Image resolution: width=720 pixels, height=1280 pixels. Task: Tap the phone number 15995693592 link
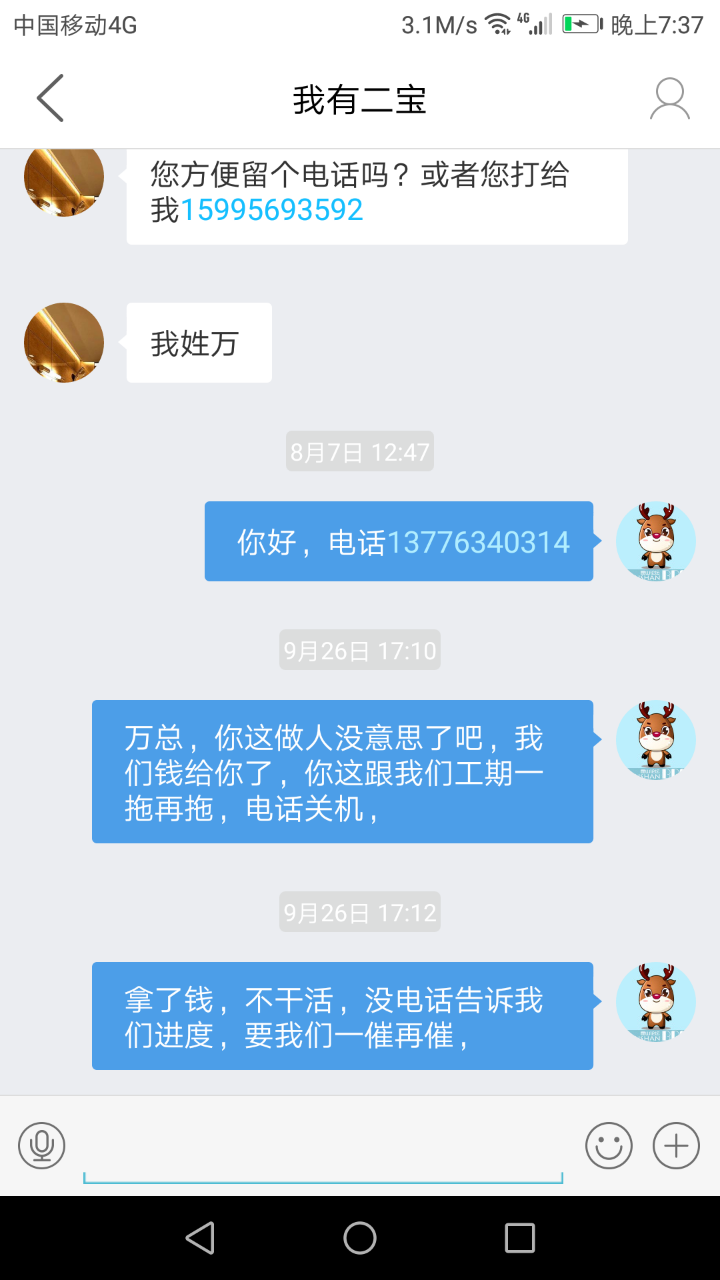tap(271, 210)
